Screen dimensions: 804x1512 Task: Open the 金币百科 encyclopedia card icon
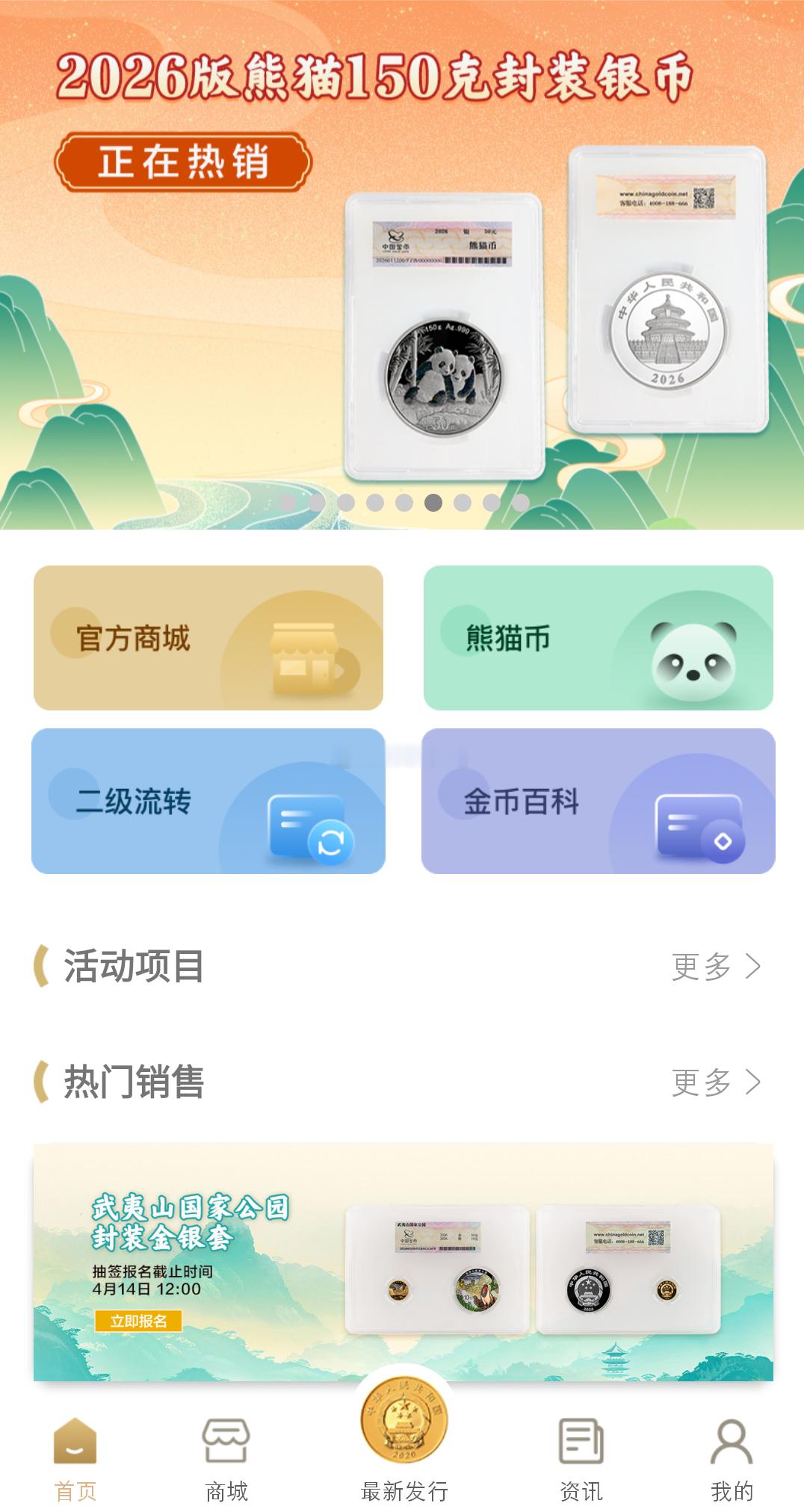click(x=692, y=825)
